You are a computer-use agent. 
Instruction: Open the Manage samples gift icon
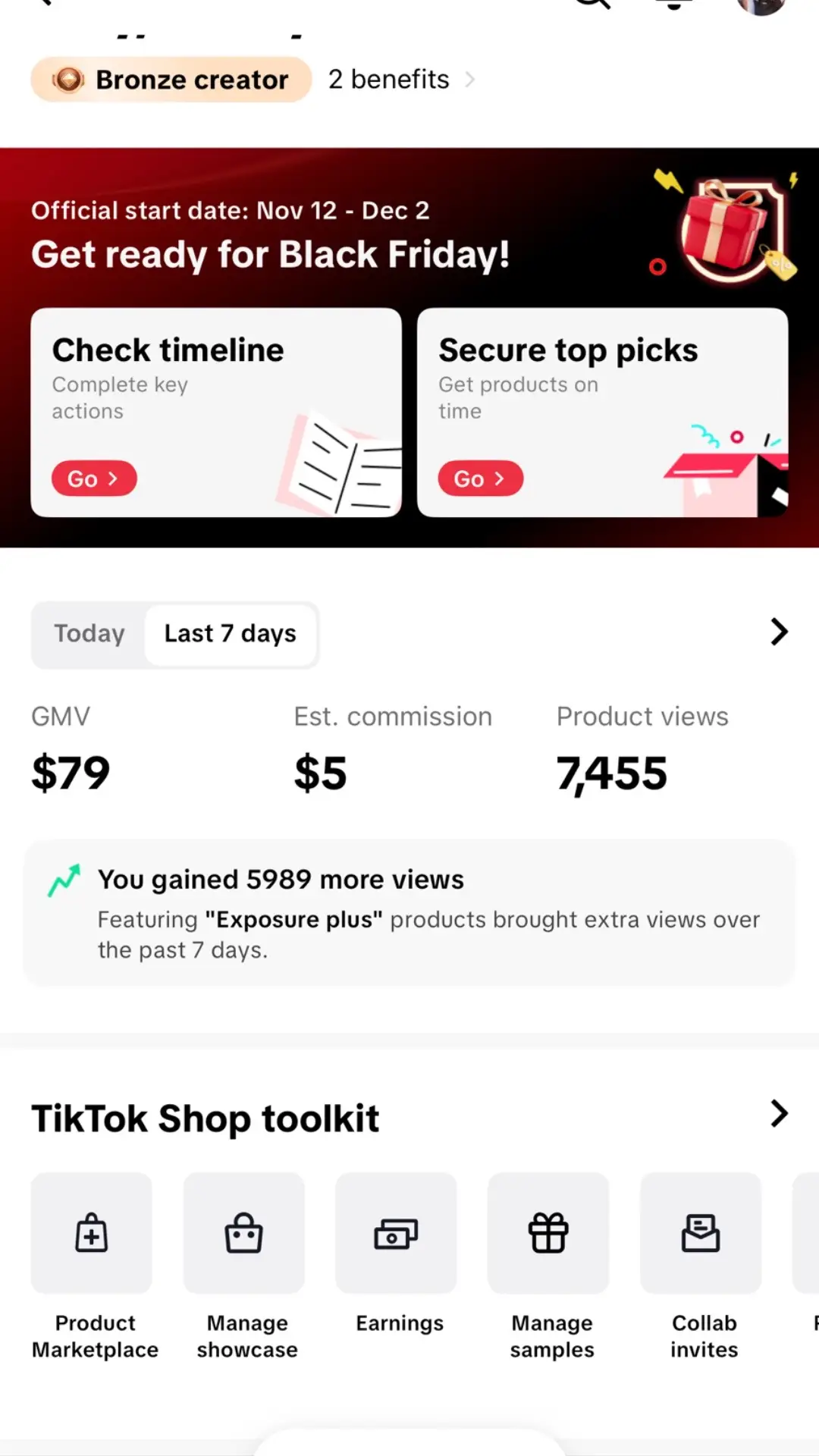pyautogui.click(x=548, y=1232)
